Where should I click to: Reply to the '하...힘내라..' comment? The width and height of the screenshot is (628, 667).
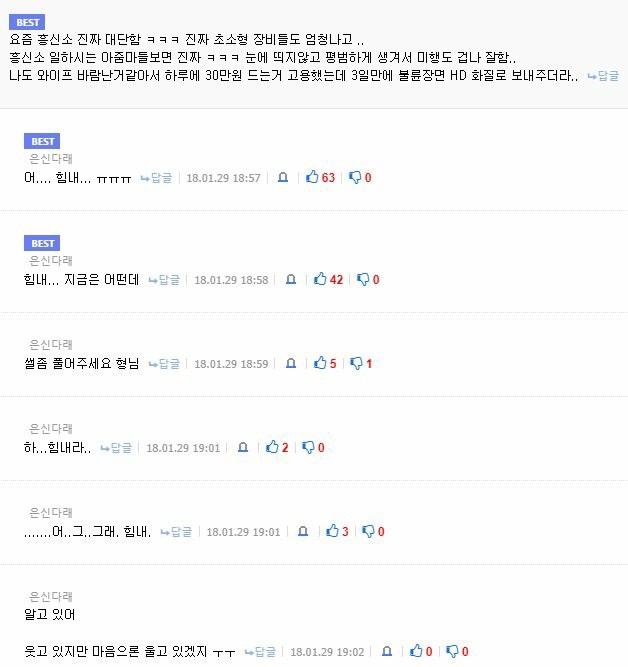115,448
